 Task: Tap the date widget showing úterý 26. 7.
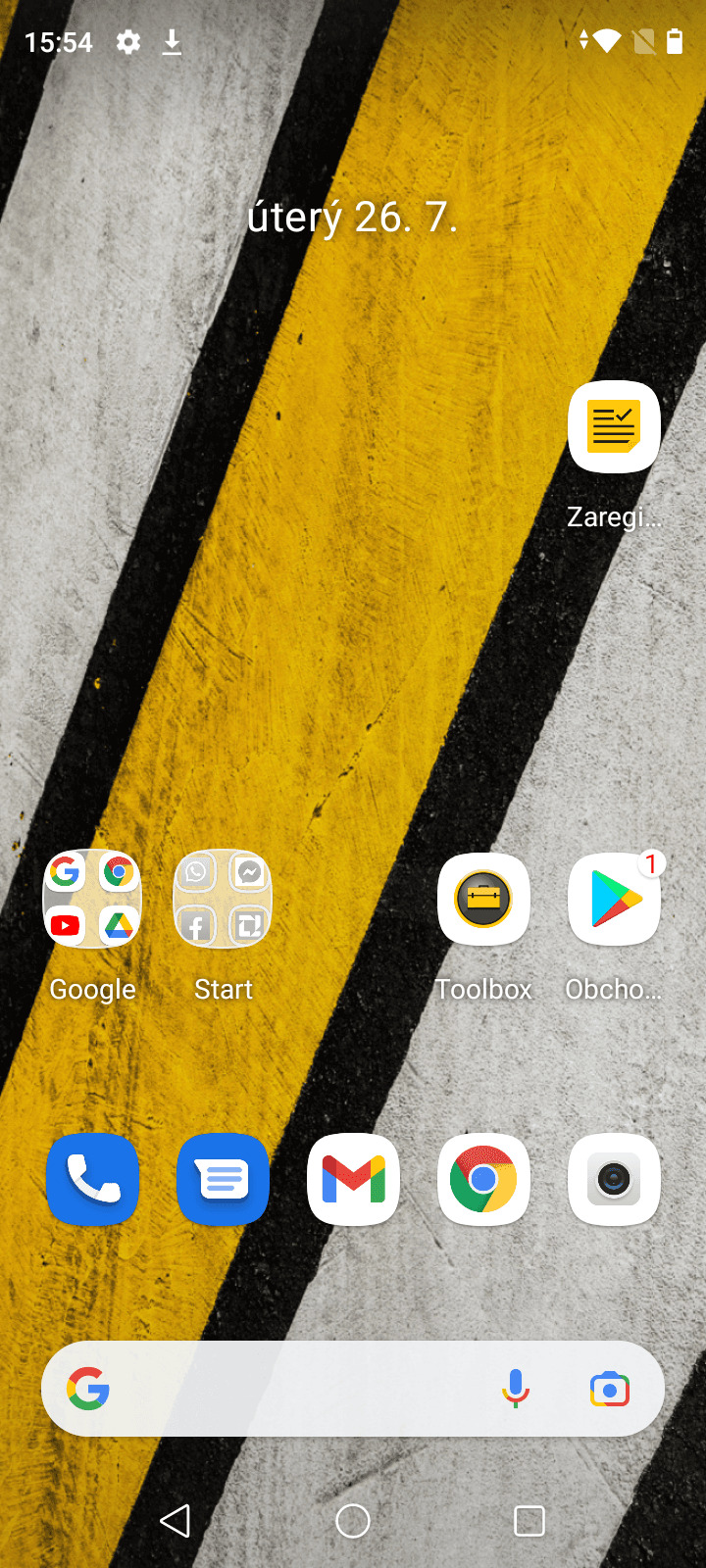pyautogui.click(x=353, y=218)
